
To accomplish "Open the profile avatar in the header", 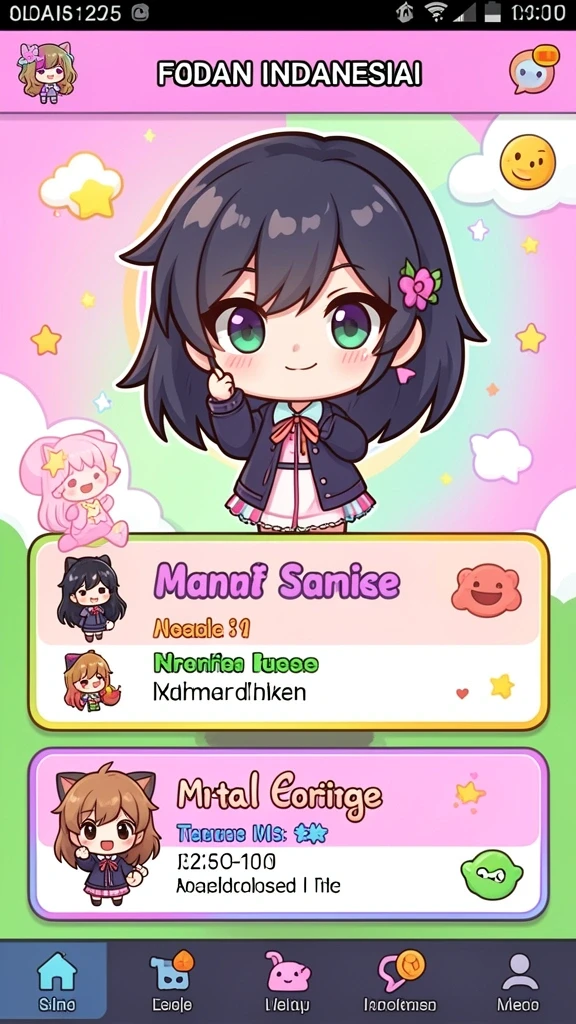I will point(46,71).
